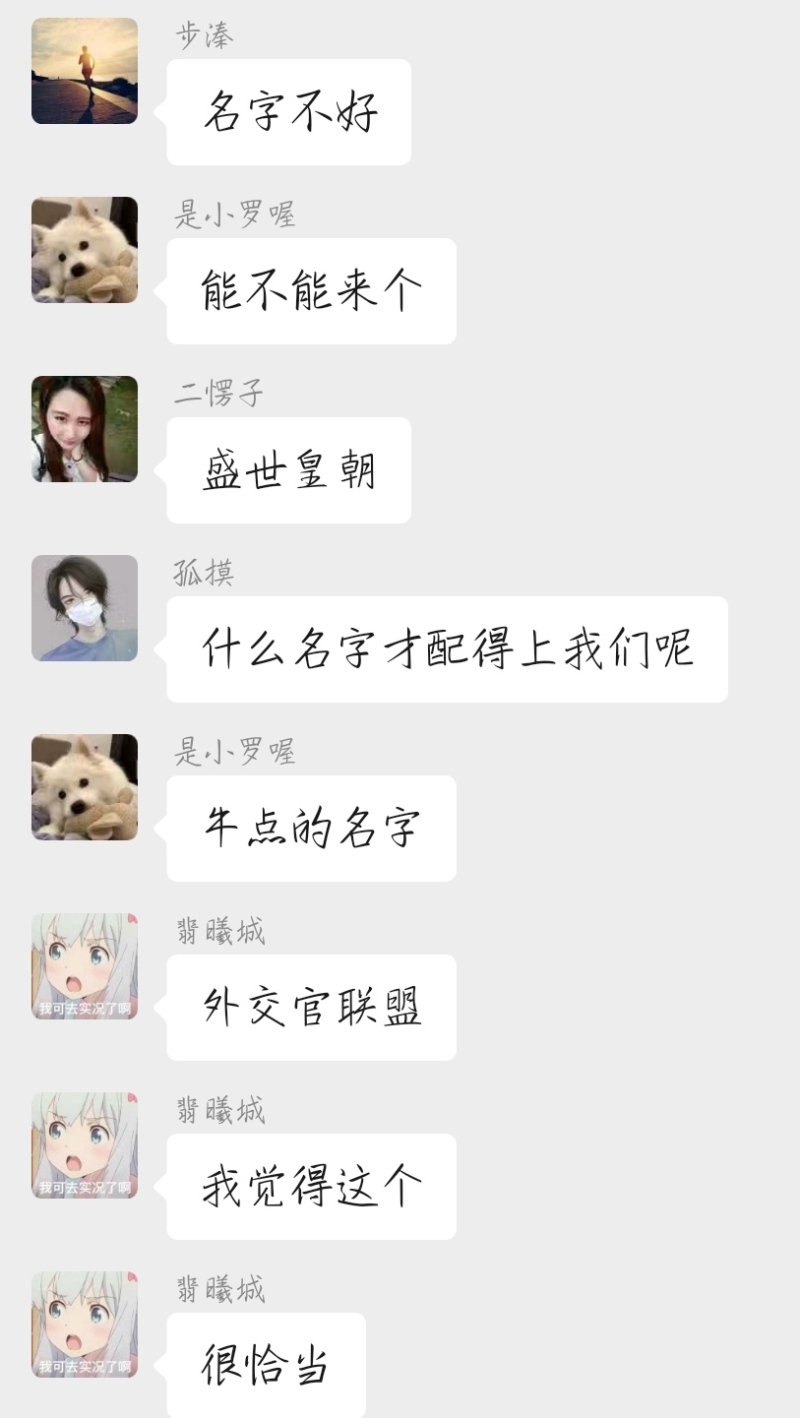Viewport: 800px width, 1418px height.
Task: Open 翡曦城's avatar next to 外交官联盟
Action: (84, 966)
